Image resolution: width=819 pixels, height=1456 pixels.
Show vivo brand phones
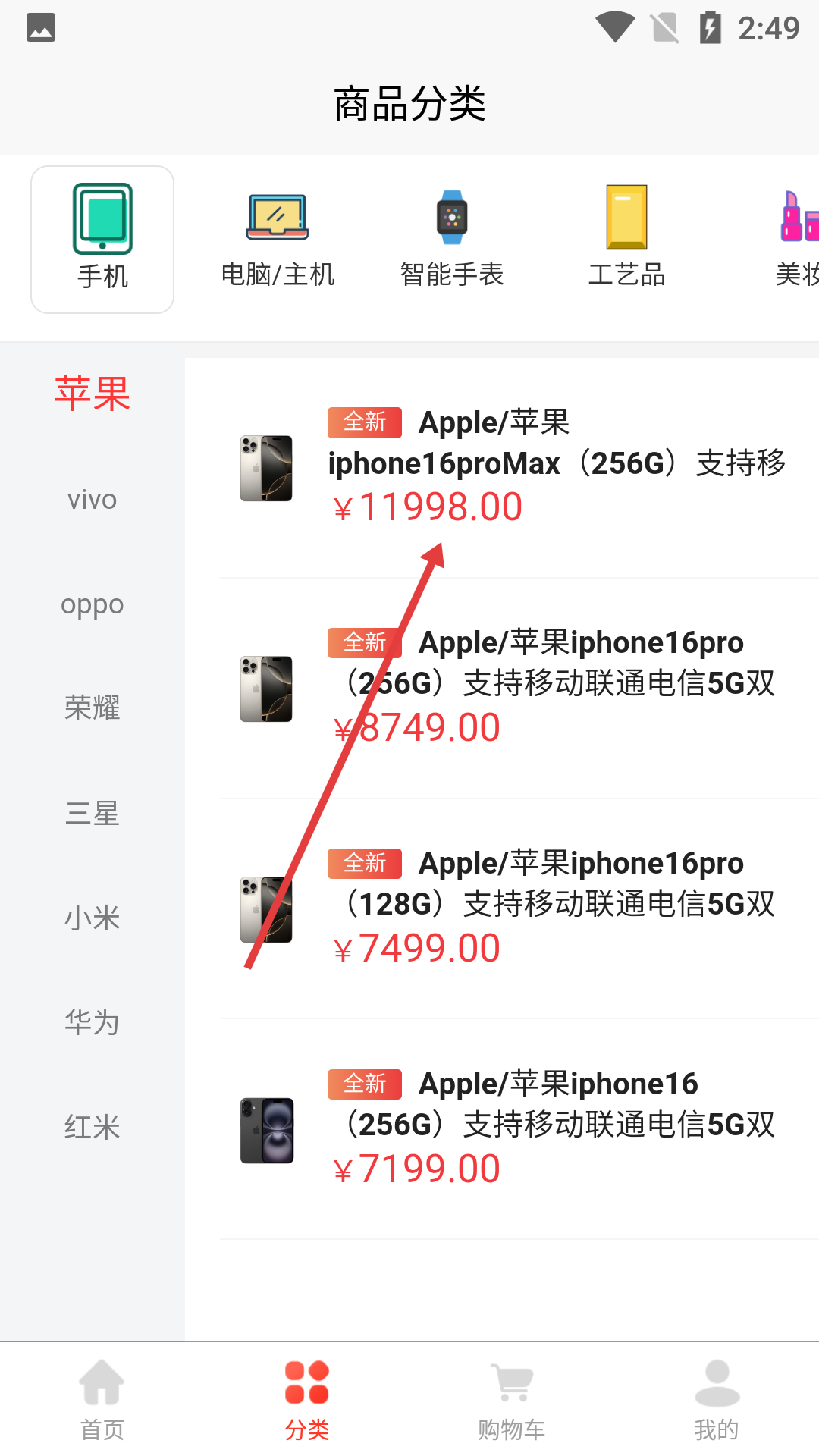[93, 500]
